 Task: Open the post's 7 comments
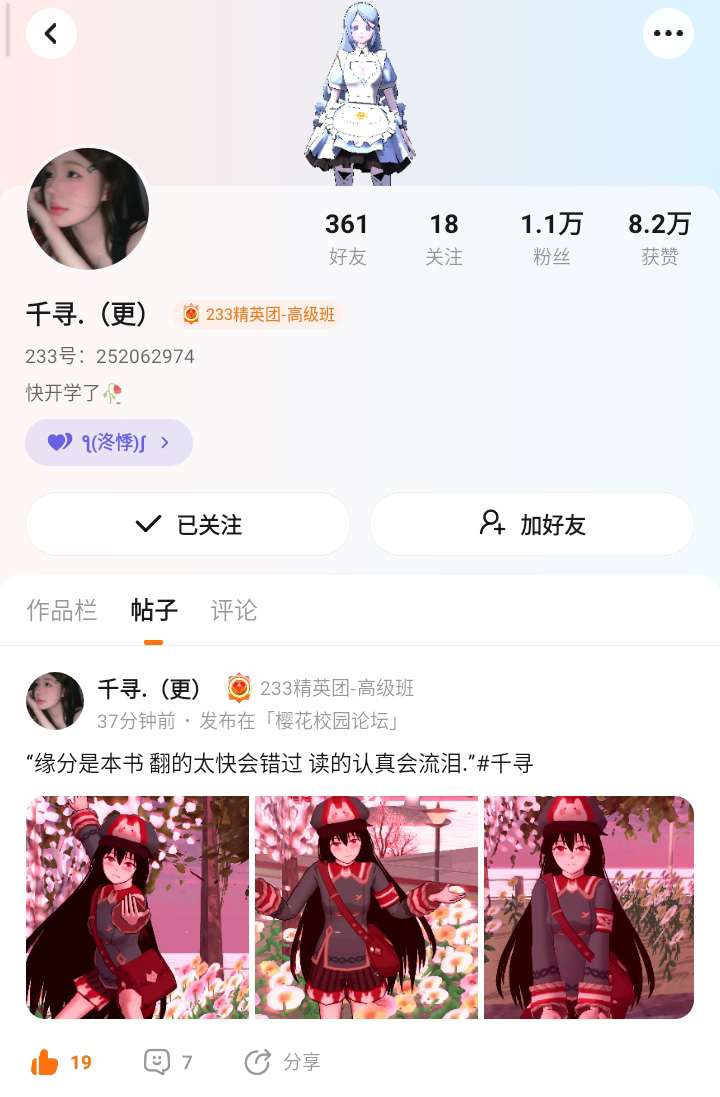[x=168, y=1062]
